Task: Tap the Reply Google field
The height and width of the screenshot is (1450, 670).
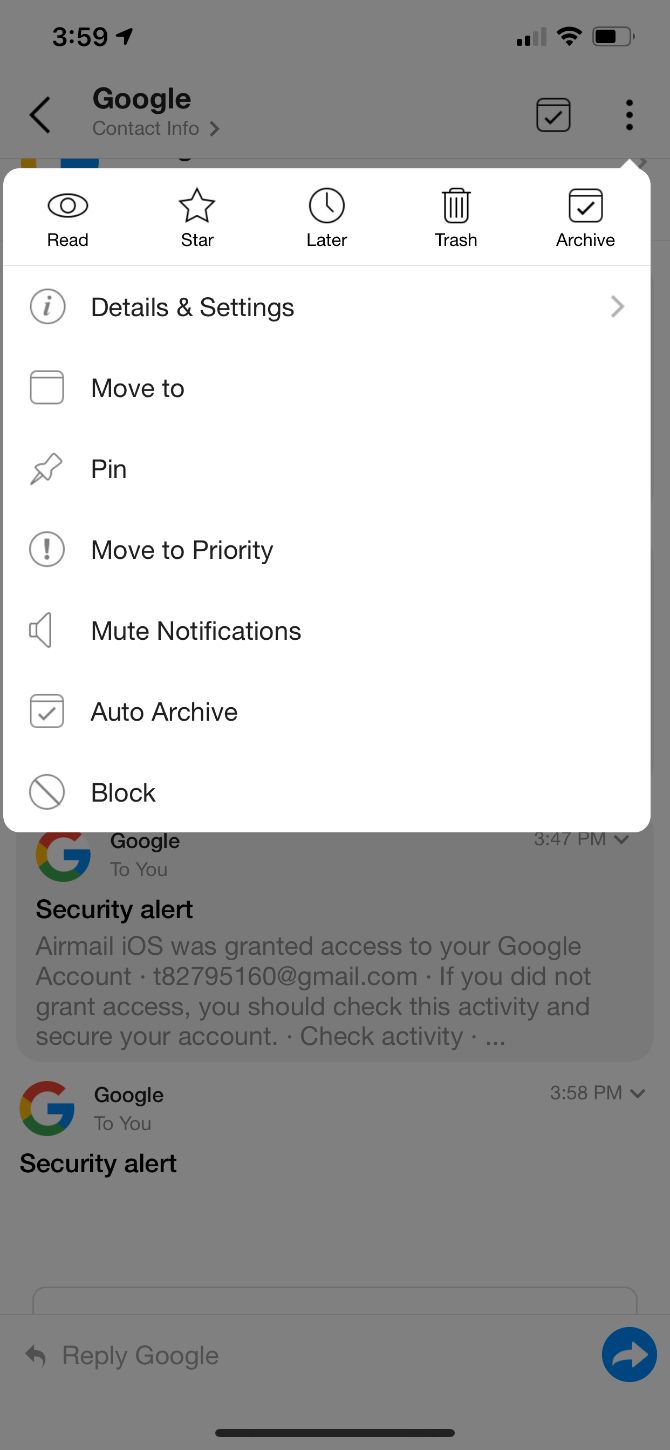Action: 300,1356
